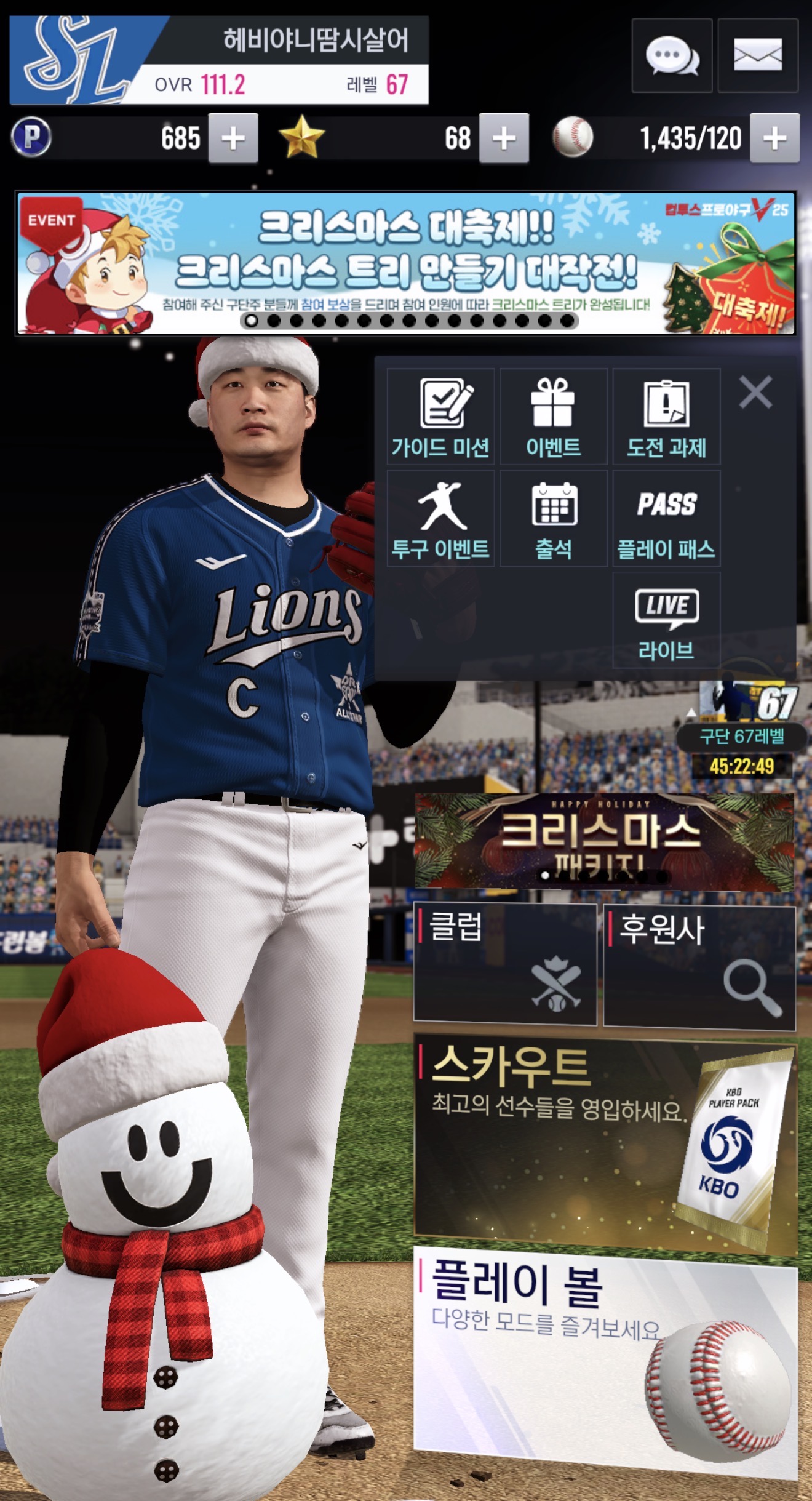812x1501 pixels.
Task: Open the chat speech bubbles icon
Action: coord(672,55)
